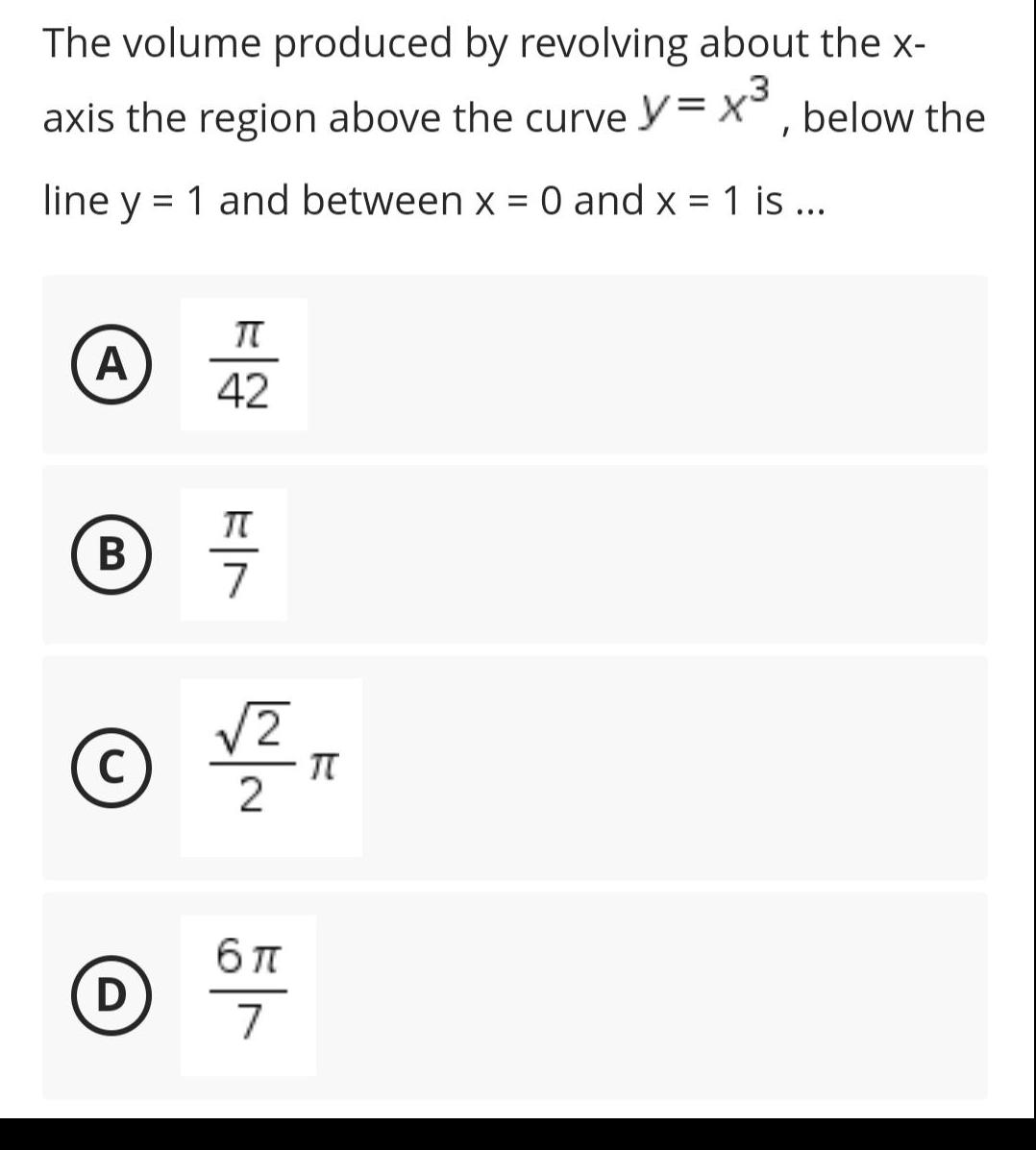Click the answer row containing option B
Image resolution: width=1036 pixels, height=1150 pixels.
[514, 554]
